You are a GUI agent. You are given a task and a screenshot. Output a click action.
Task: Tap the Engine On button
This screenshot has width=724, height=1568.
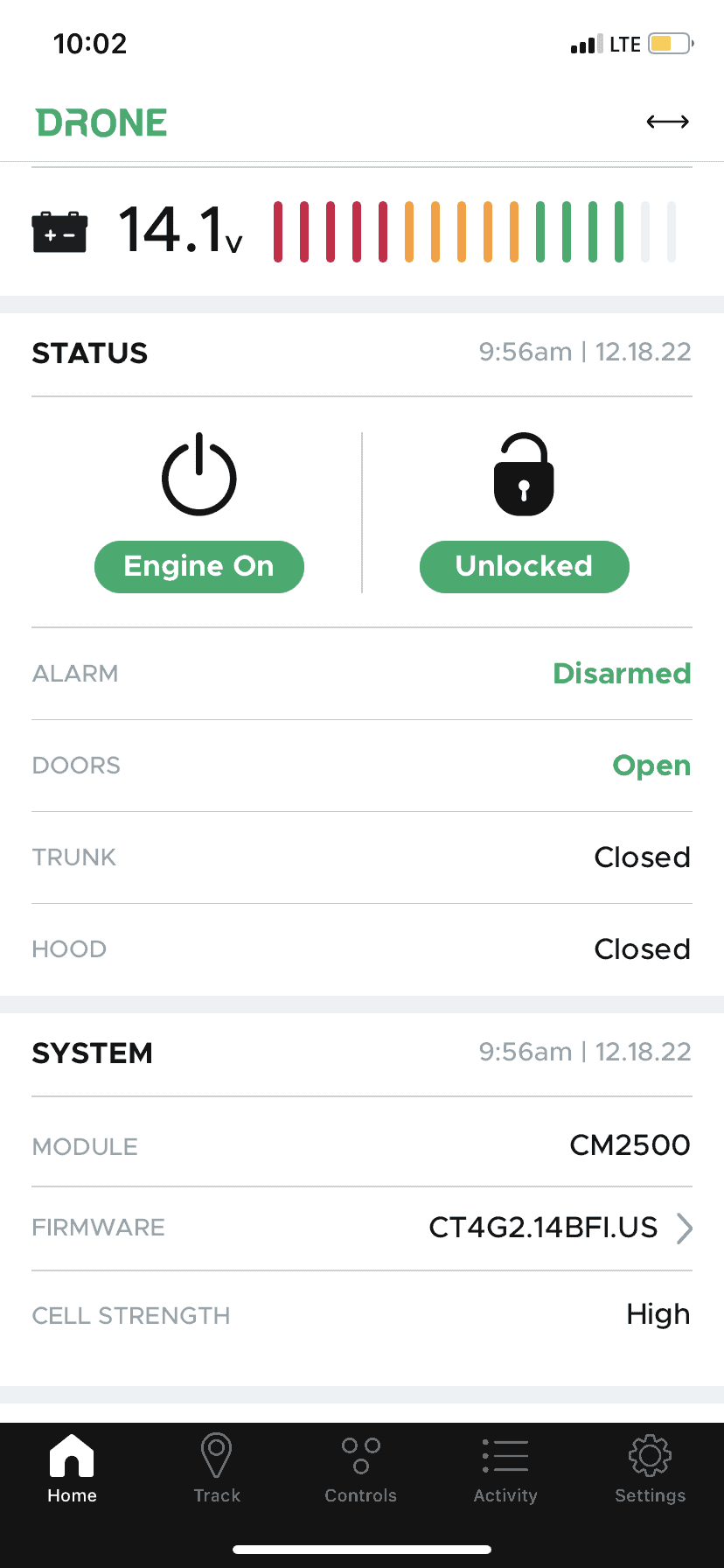click(x=199, y=566)
